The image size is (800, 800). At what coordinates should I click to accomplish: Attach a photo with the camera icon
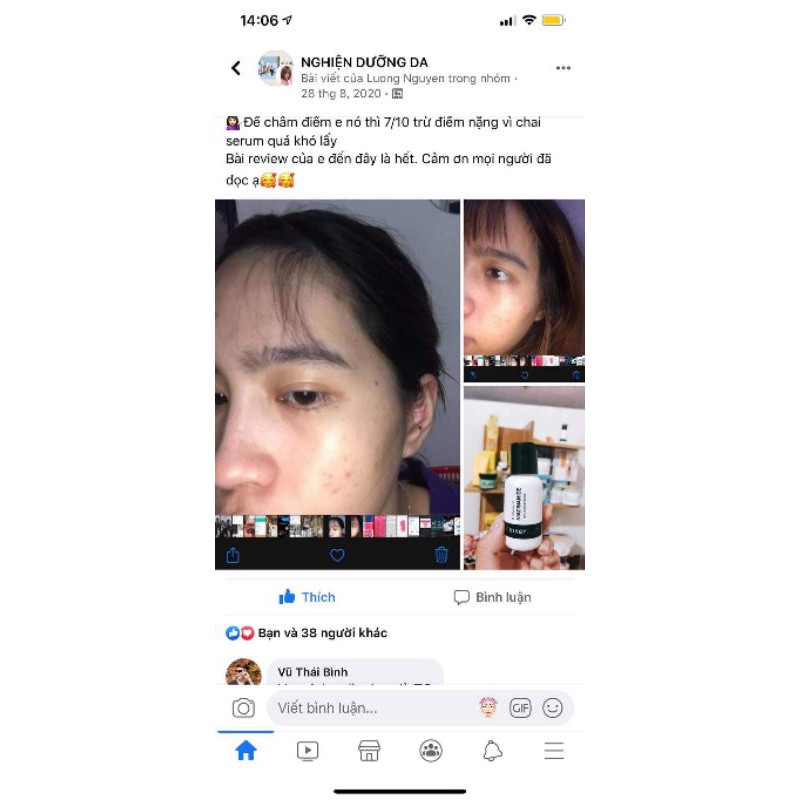coord(243,708)
